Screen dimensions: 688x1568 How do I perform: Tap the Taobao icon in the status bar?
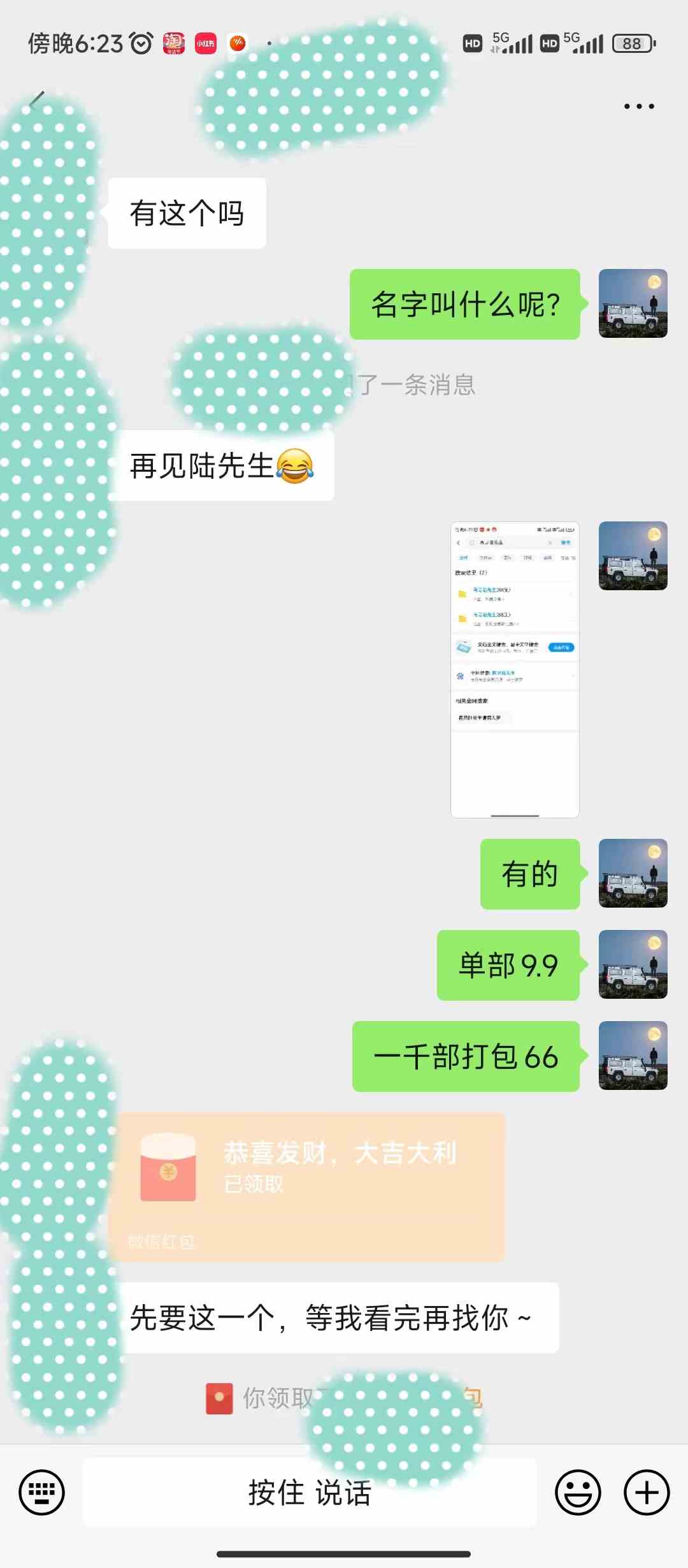[173, 43]
